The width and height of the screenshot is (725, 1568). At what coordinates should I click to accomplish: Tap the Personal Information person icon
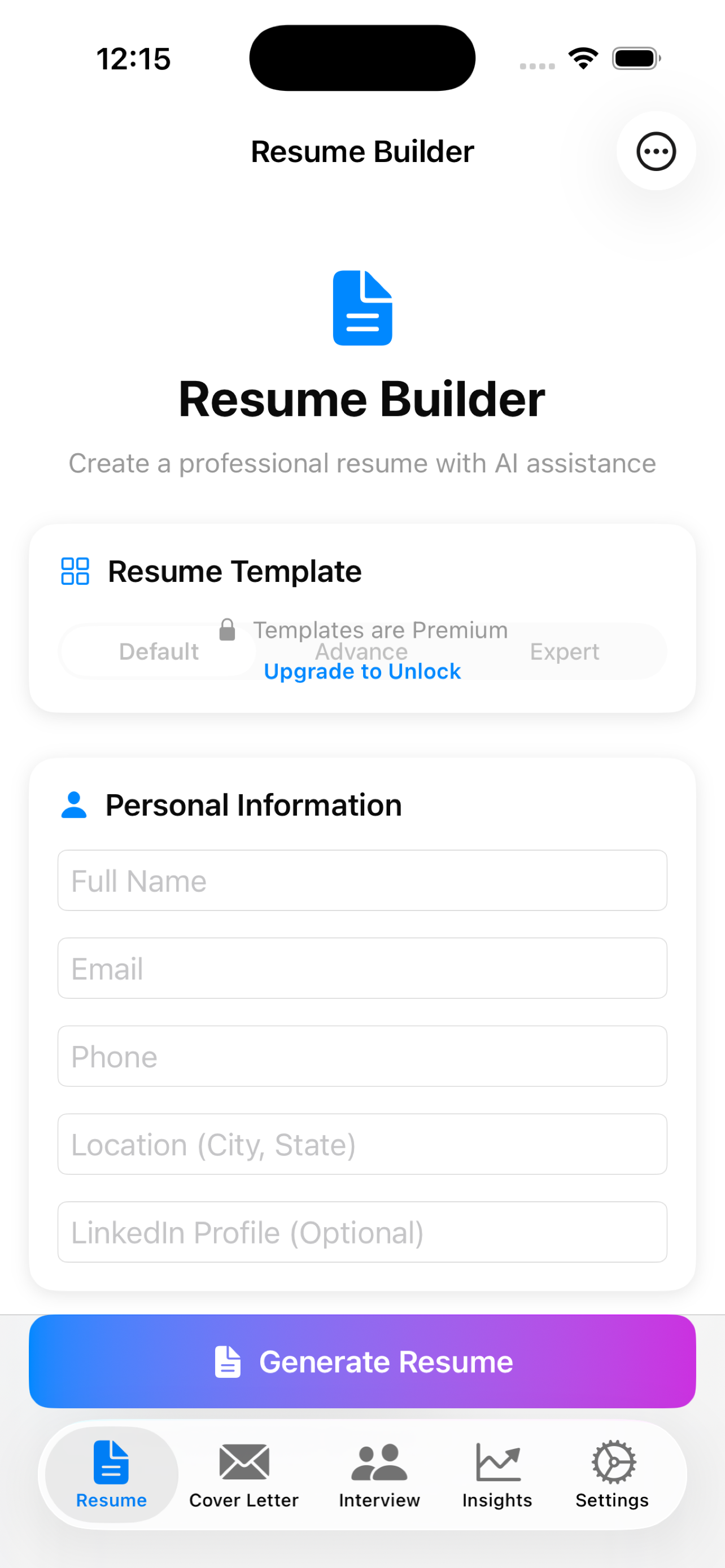point(75,804)
